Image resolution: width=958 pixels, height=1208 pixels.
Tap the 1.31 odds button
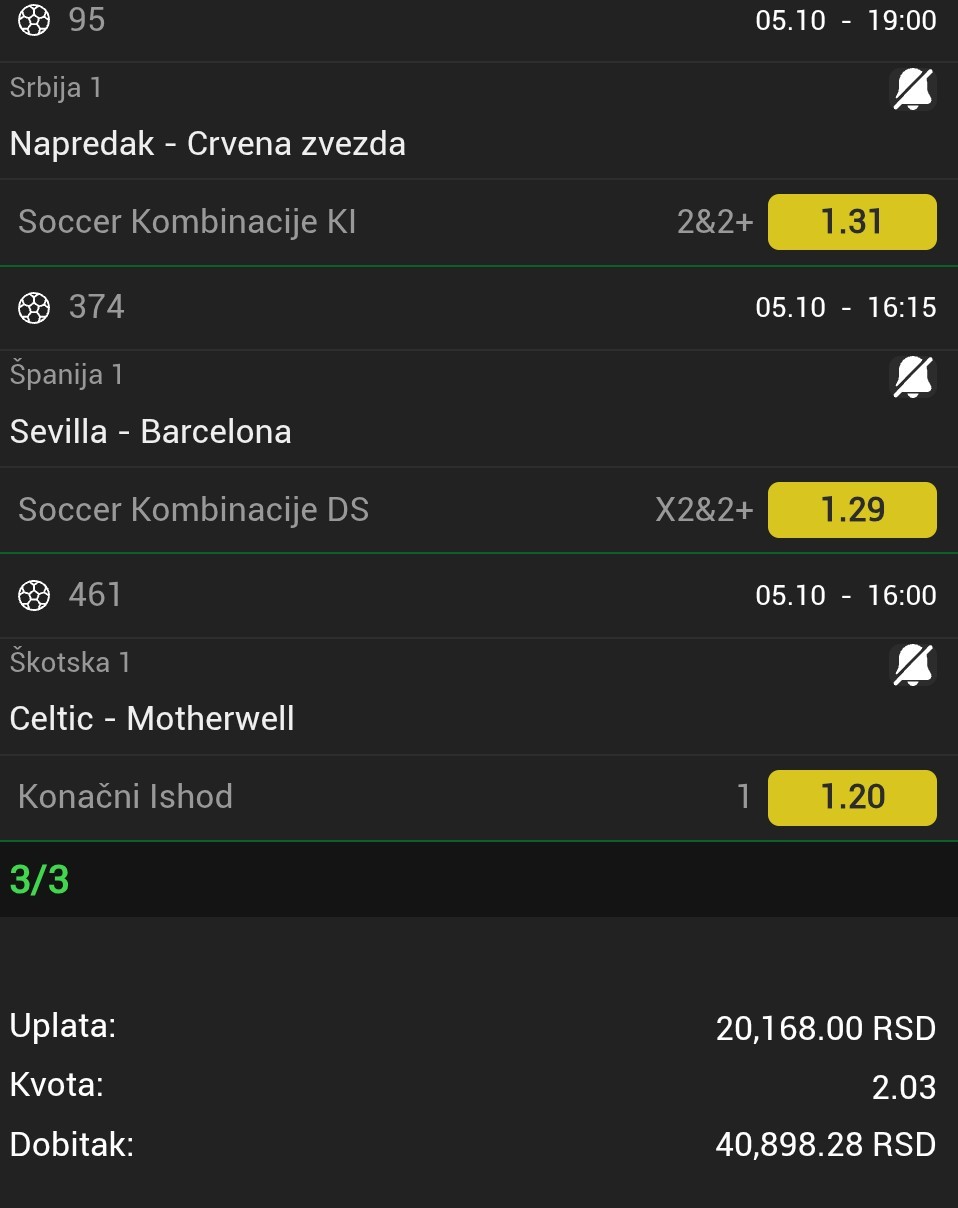pyautogui.click(x=851, y=222)
